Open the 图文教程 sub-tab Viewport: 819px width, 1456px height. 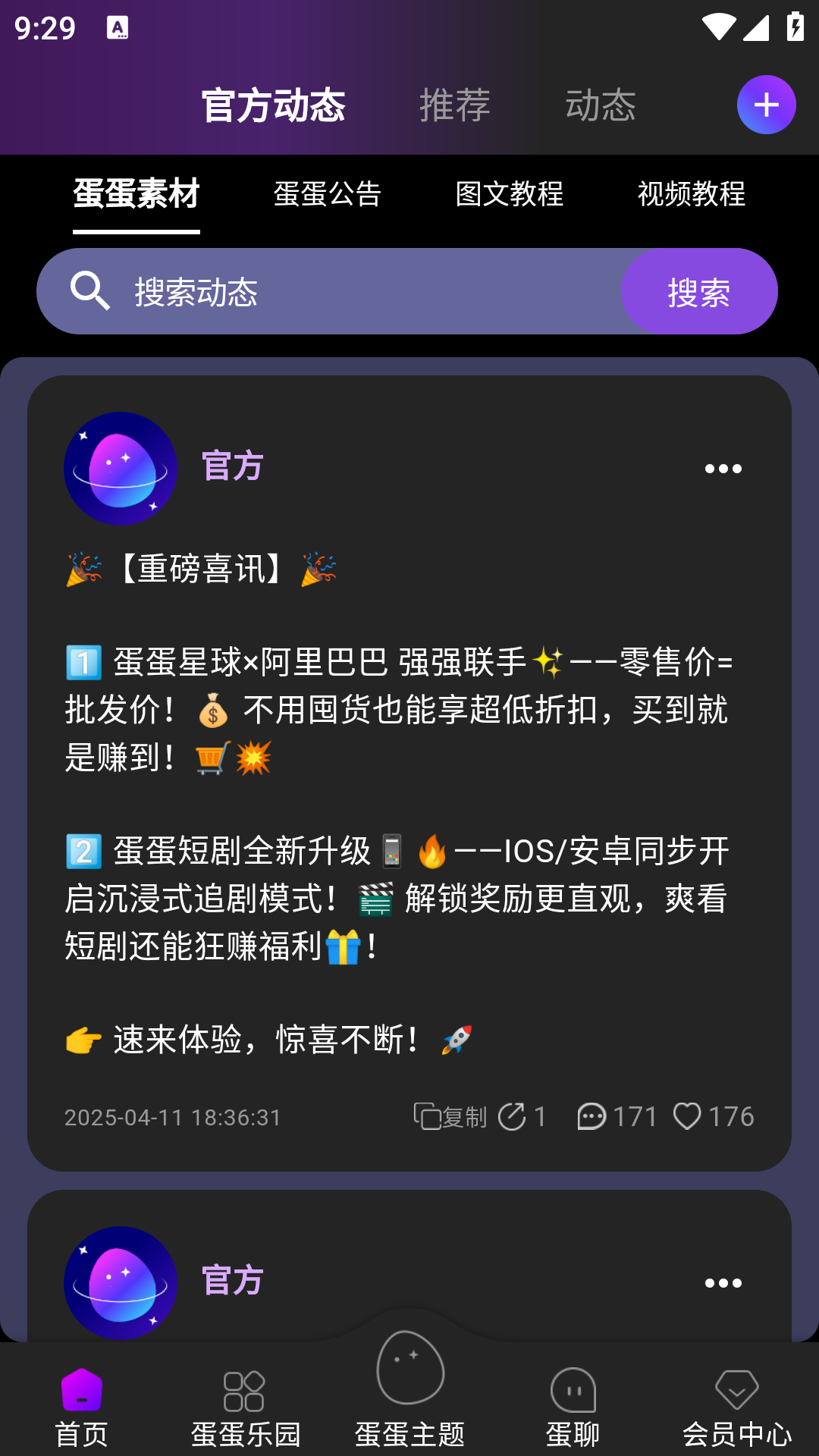[x=510, y=194]
